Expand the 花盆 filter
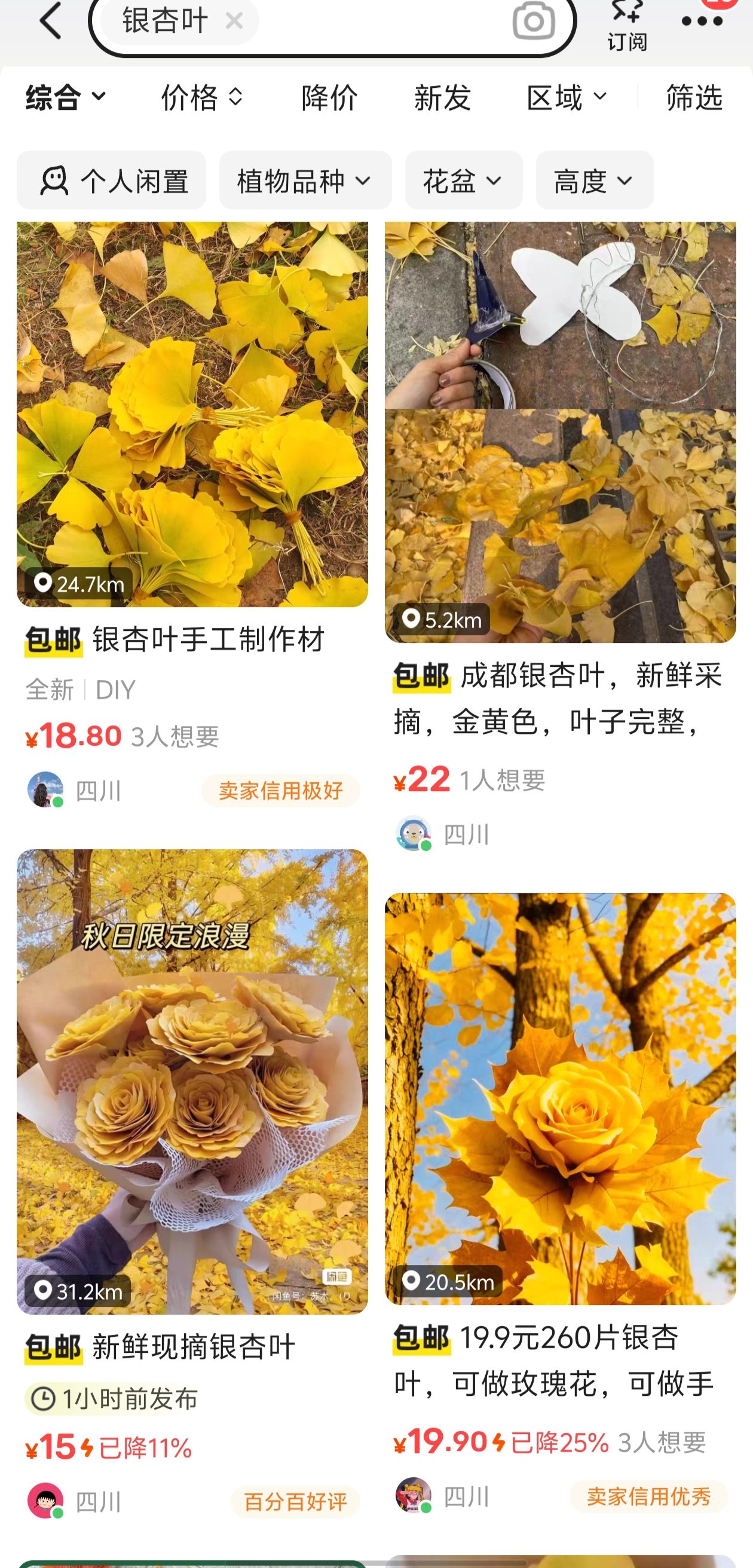The height and width of the screenshot is (1568, 753). click(x=463, y=181)
